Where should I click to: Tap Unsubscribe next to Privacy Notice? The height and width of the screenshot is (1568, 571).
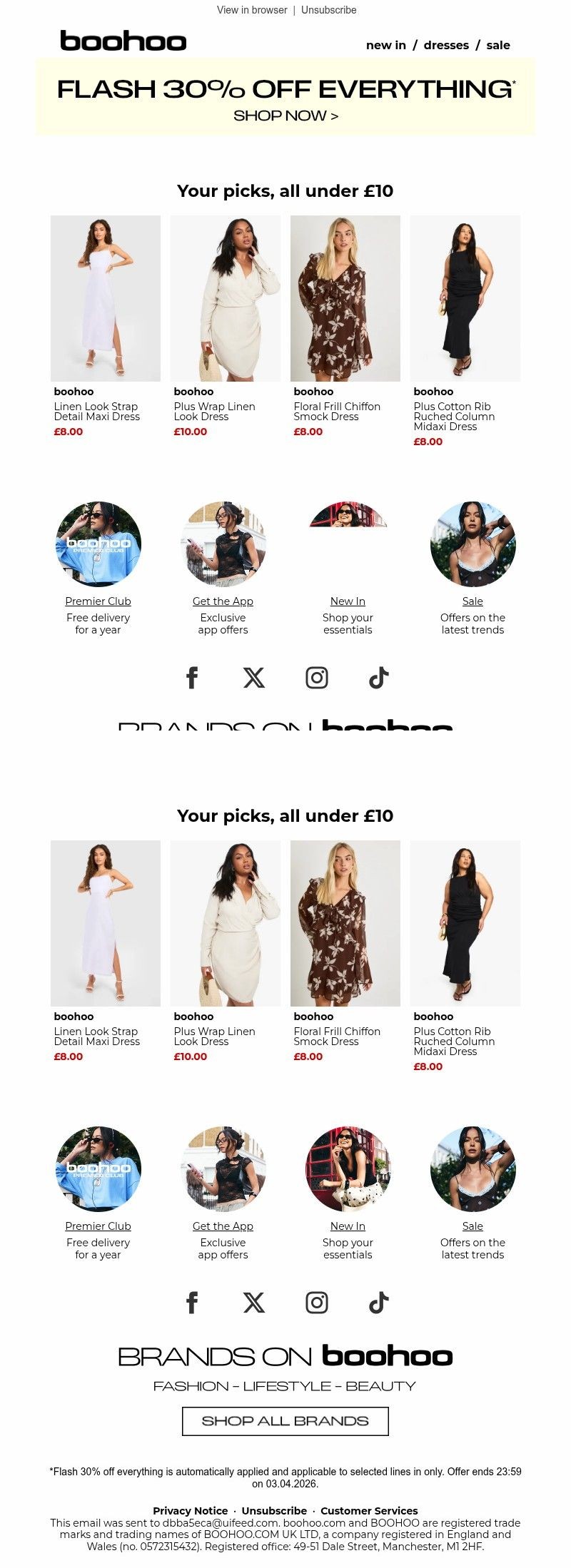coord(274,1510)
